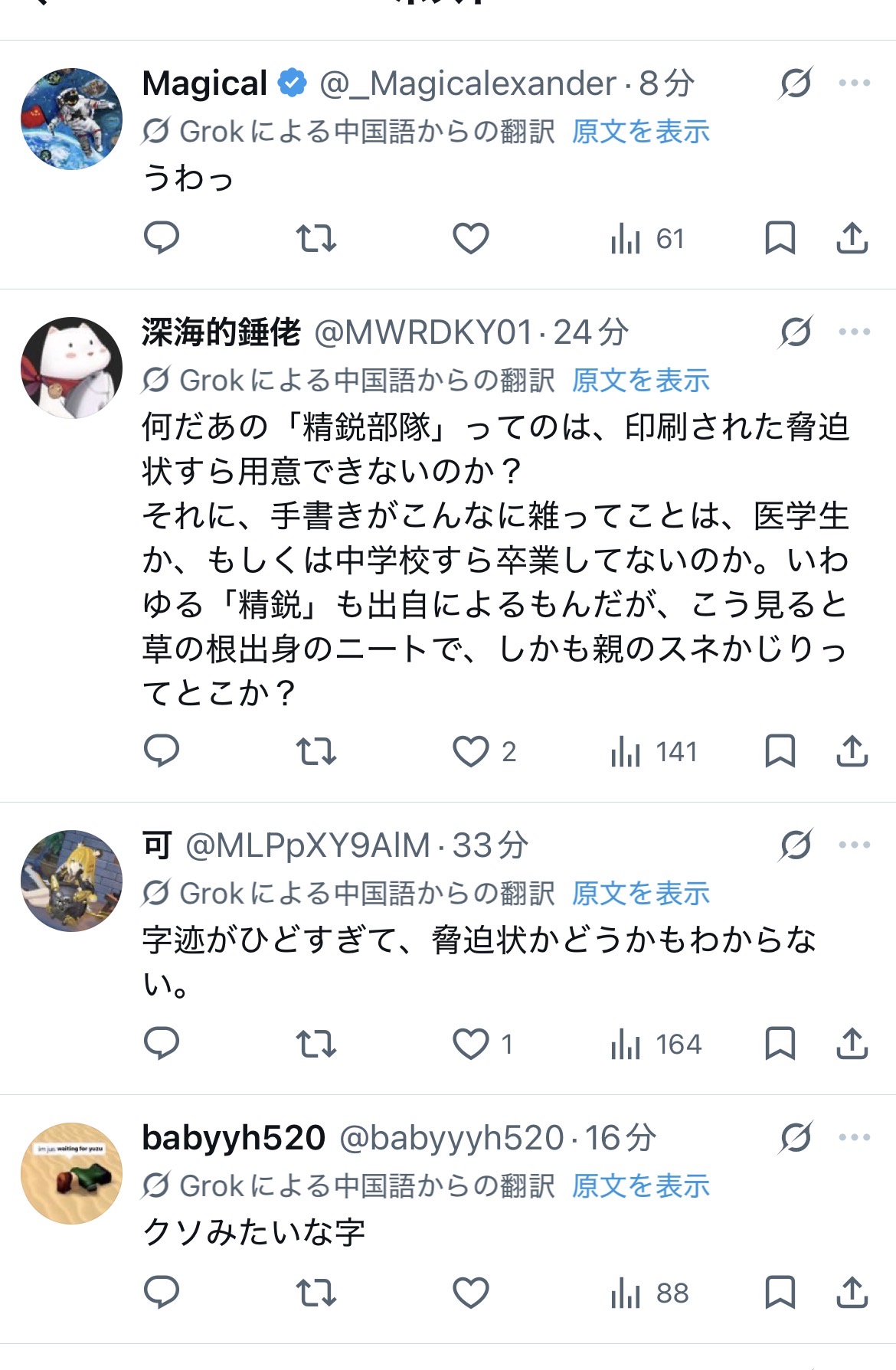896x1370 pixels.
Task: Bookmark Magical's reply
Action: point(780,238)
